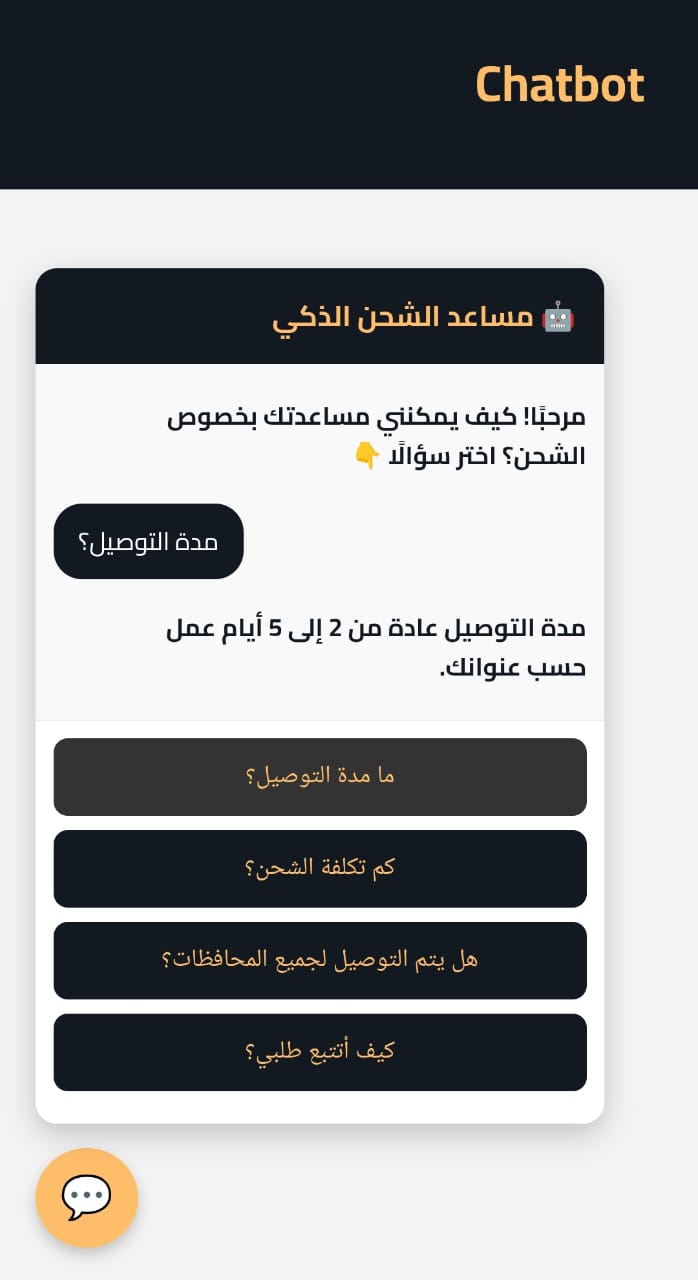Tap the question كيف أتتبع طلبي؟
Image resolution: width=698 pixels, height=1280 pixels.
pos(320,1052)
